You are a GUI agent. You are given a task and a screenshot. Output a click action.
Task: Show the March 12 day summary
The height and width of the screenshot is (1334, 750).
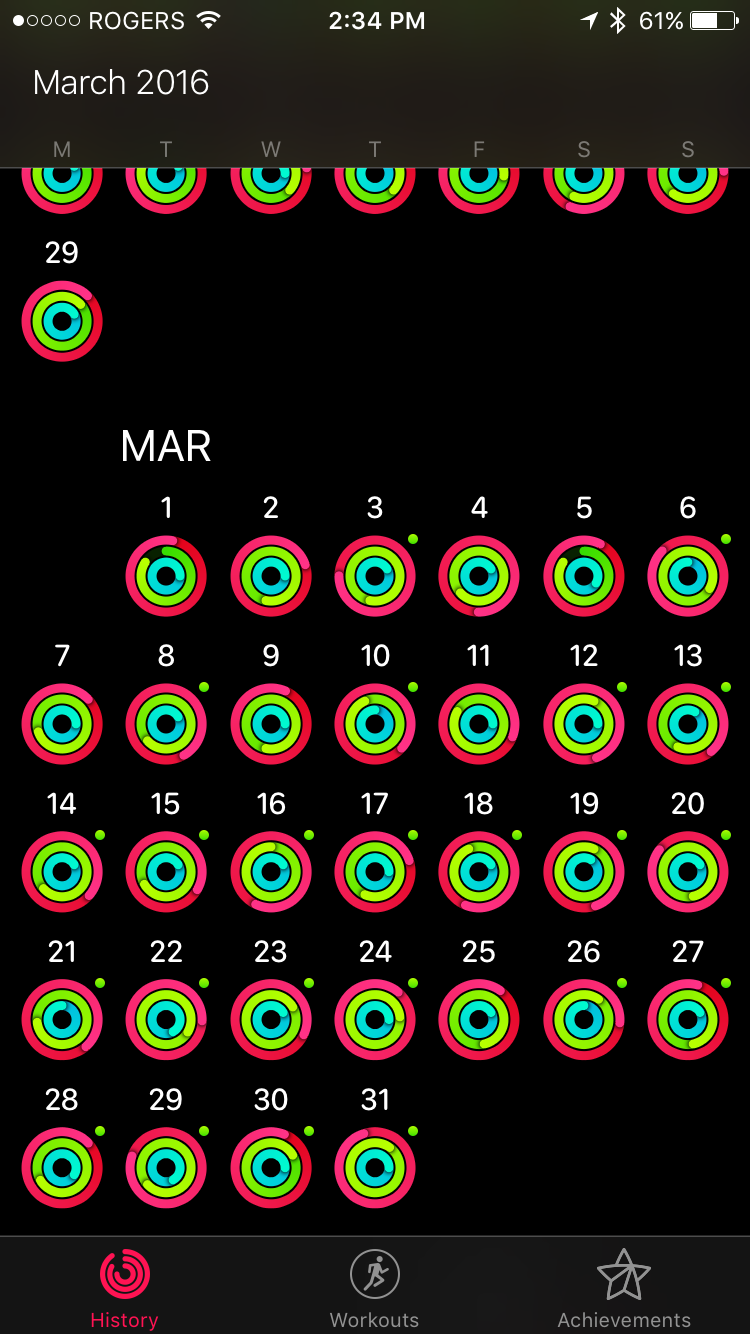tap(584, 724)
